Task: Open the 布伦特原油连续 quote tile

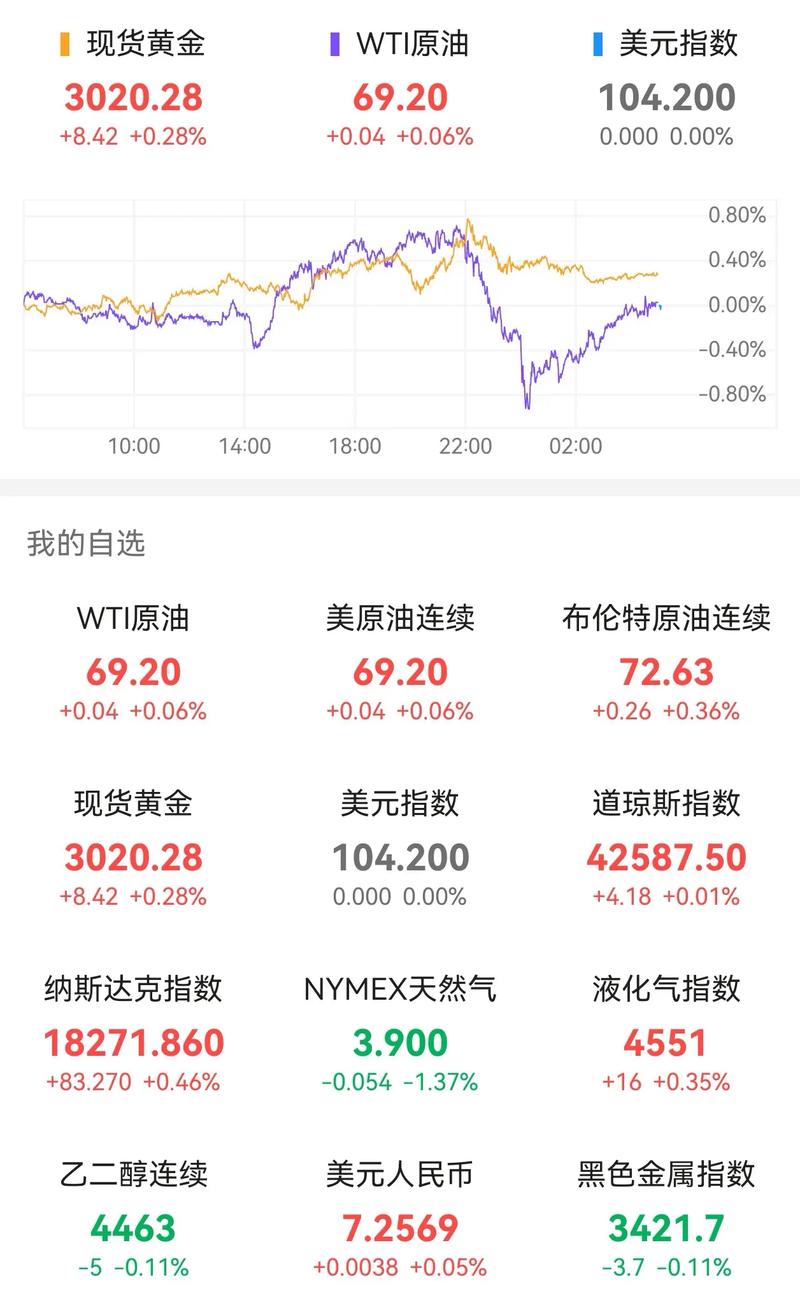Action: [666, 664]
